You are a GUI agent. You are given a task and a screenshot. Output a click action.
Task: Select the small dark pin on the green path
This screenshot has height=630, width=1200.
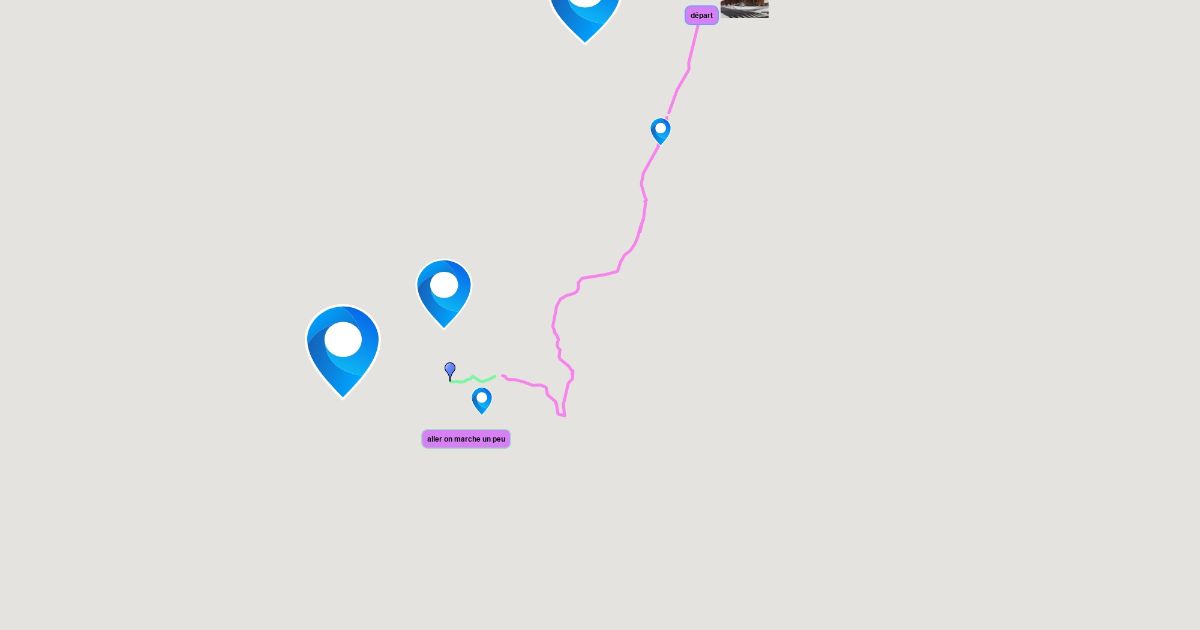click(x=450, y=370)
